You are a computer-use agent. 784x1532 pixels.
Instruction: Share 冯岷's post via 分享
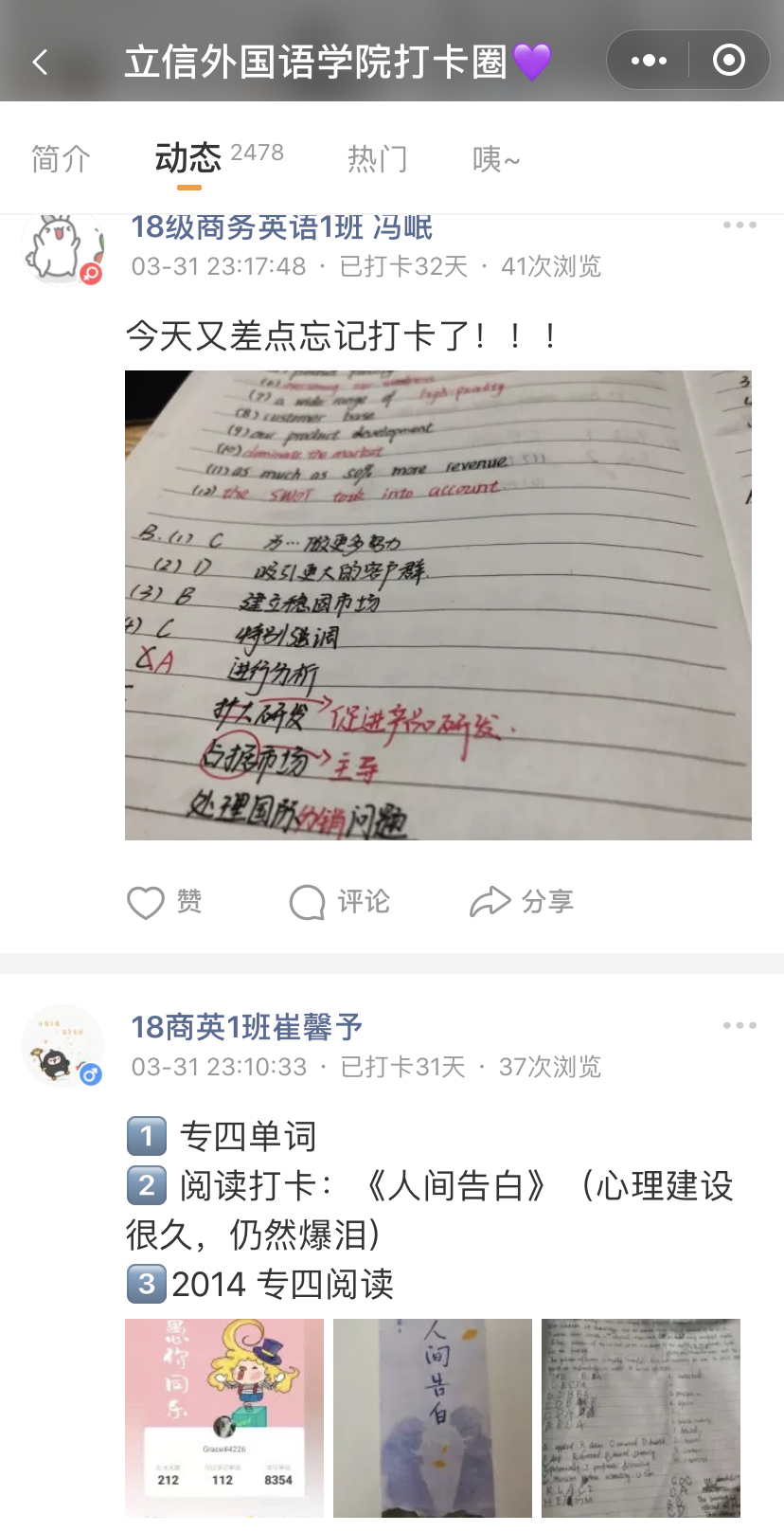click(x=522, y=902)
